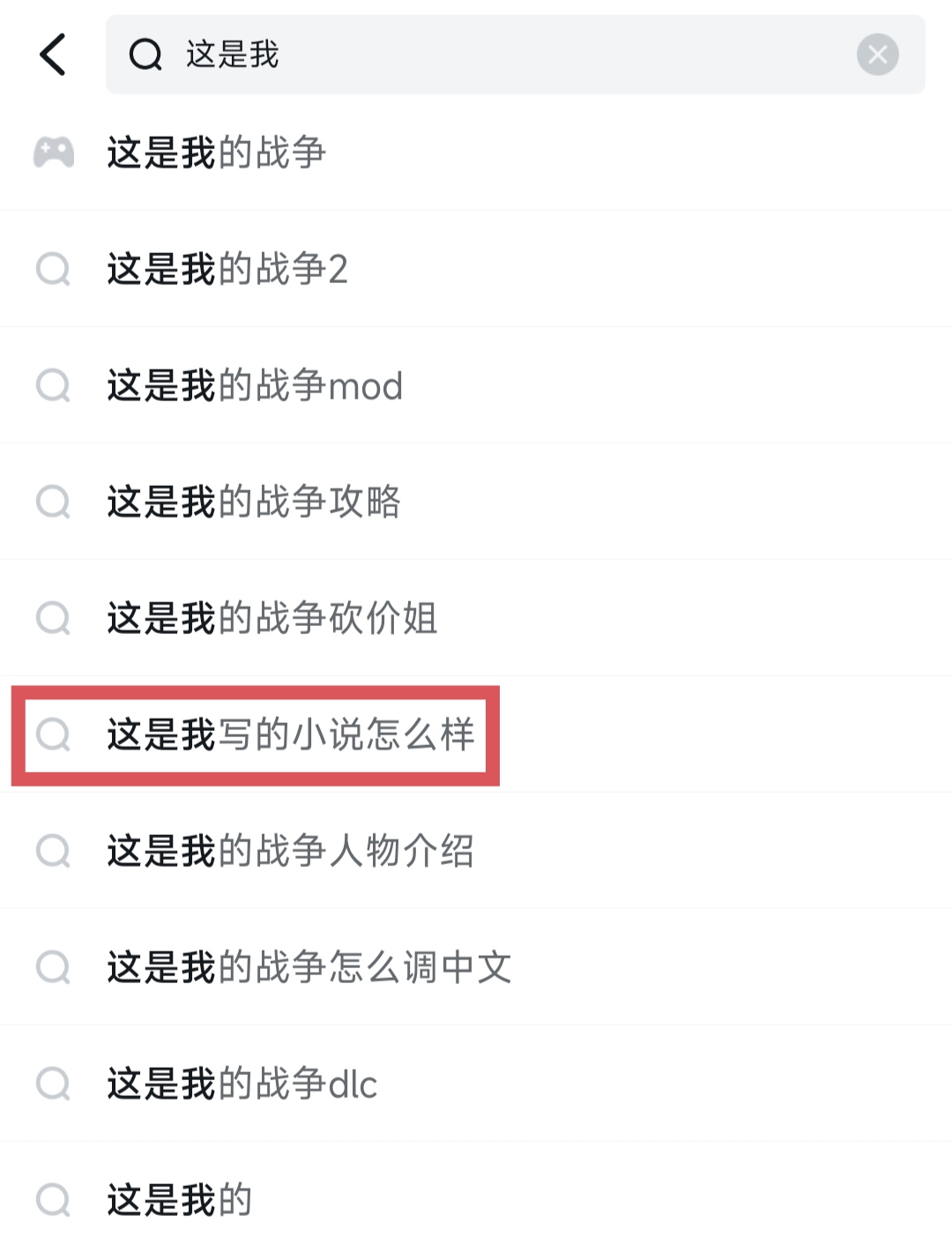Search for 这是我的战争攻略
The width and height of the screenshot is (952, 1252).
point(254,502)
